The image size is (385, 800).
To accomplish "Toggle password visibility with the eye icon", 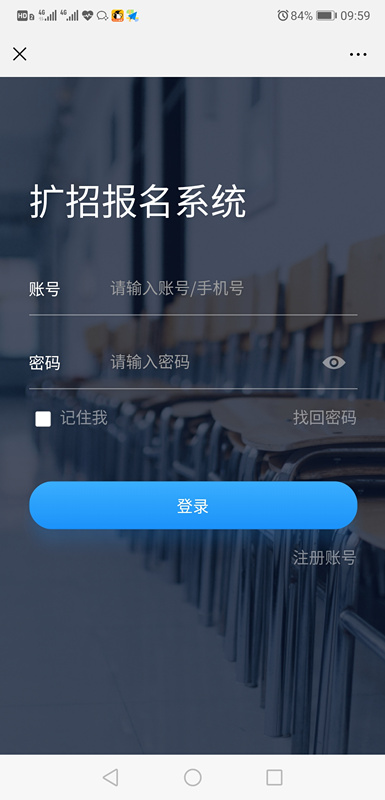I will 334,363.
